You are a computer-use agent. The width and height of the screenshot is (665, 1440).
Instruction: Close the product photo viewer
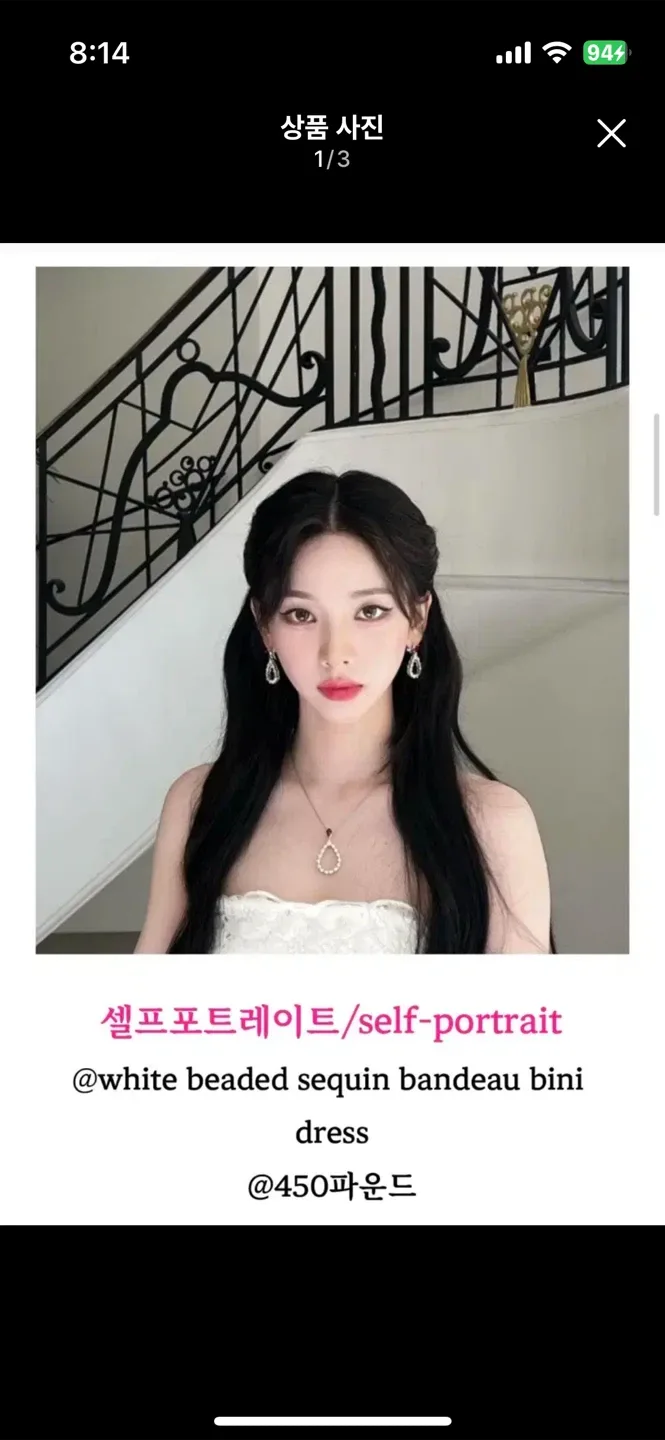[x=611, y=133]
